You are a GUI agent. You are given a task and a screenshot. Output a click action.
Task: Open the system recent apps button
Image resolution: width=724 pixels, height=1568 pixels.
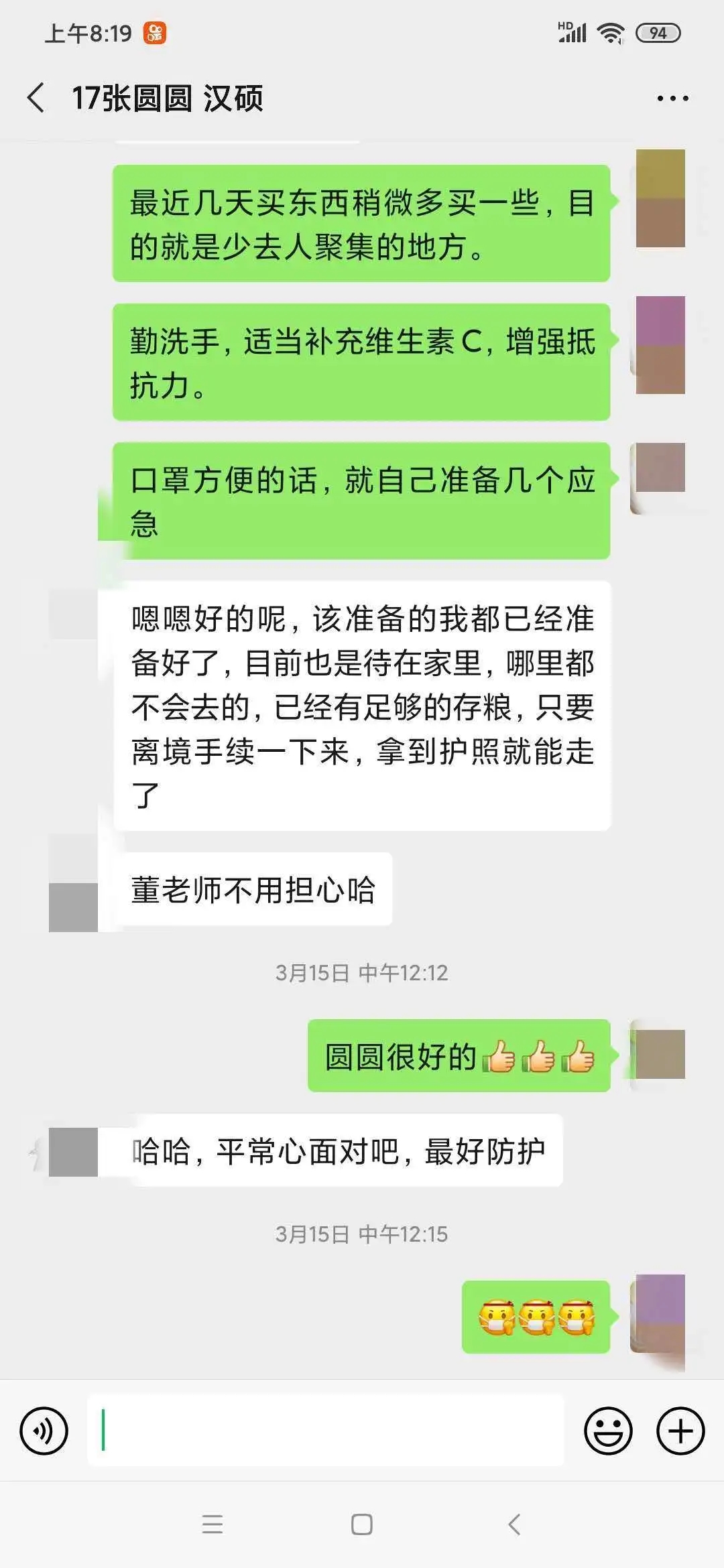(x=213, y=1524)
